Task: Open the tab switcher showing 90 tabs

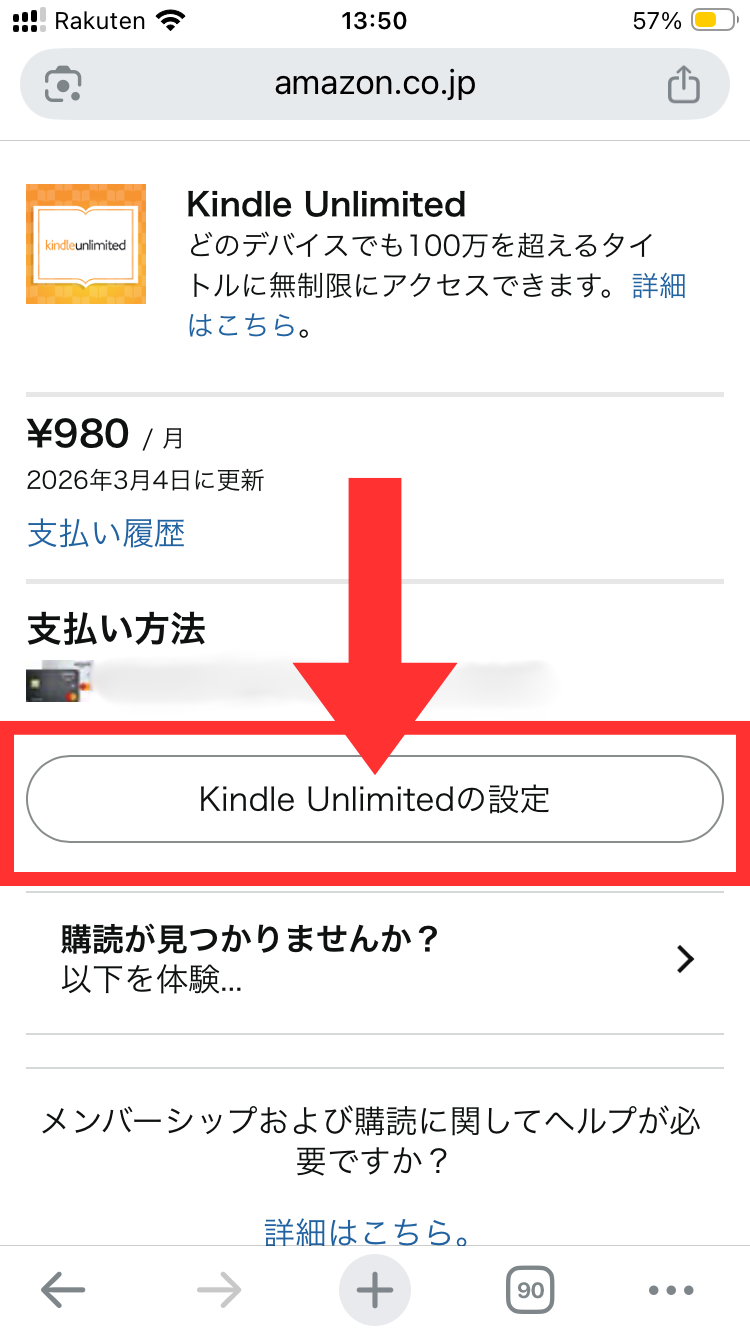Action: coord(530,1290)
